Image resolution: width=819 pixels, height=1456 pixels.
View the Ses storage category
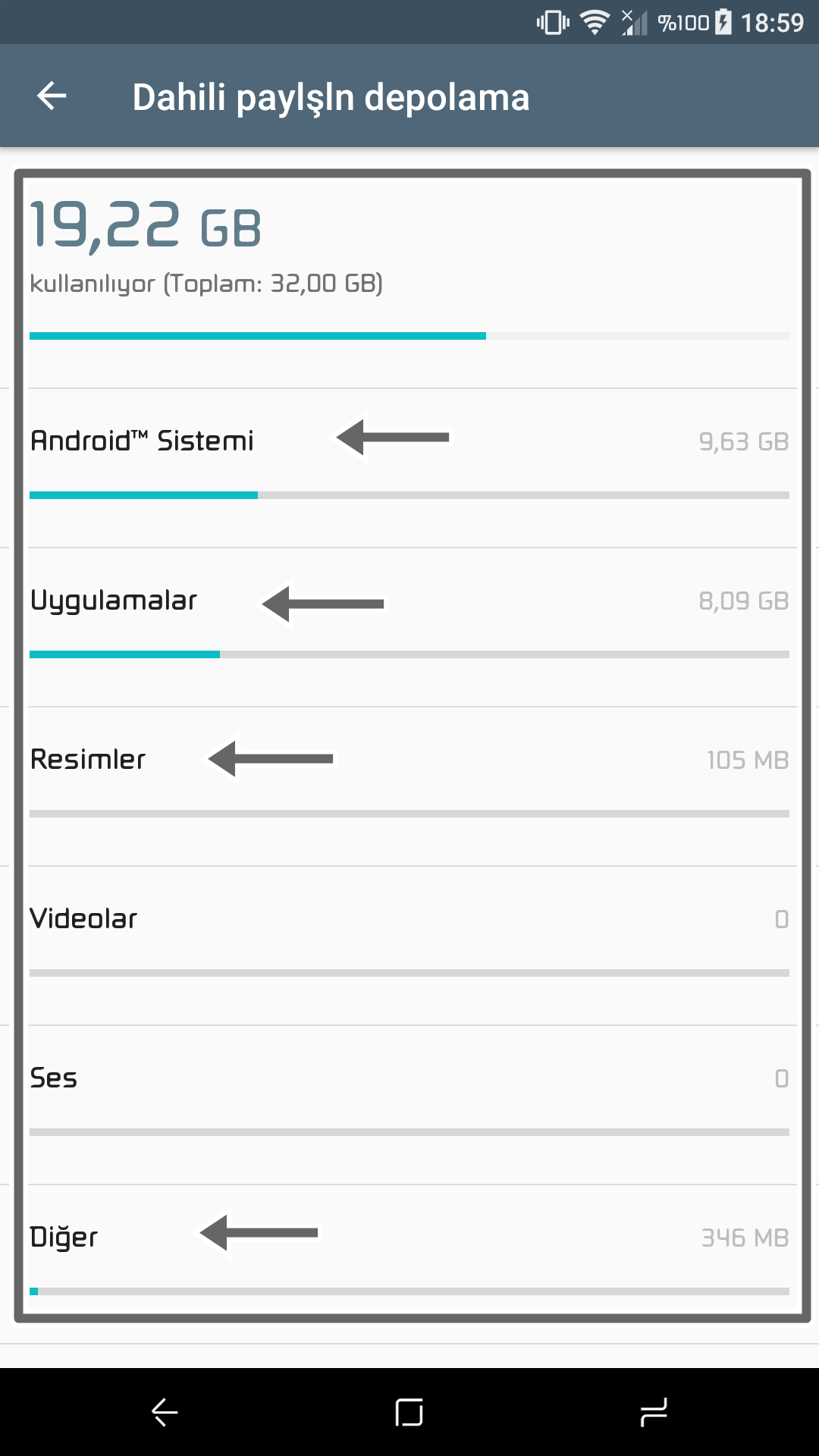pos(409,1105)
